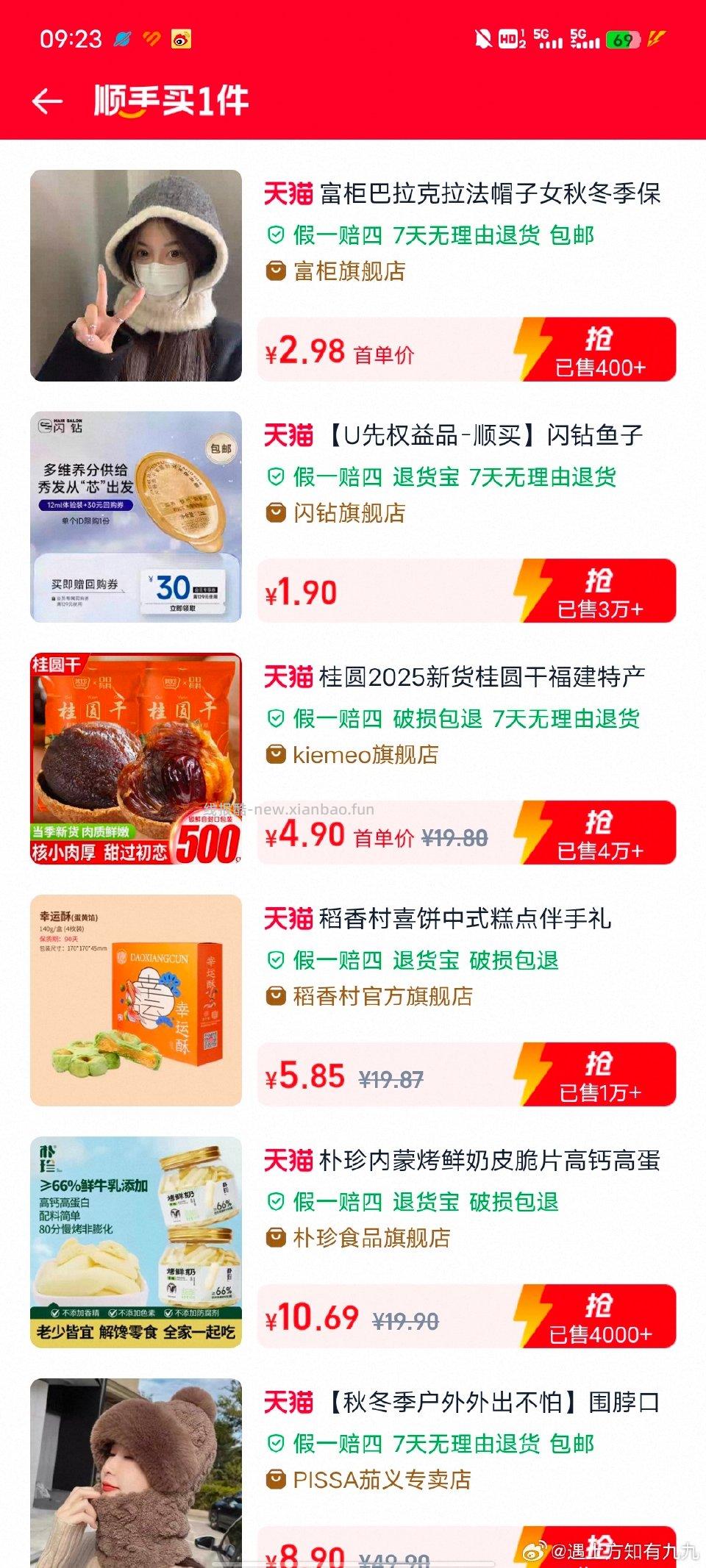Select the 7天无理由退货 tag on the hat item
The height and width of the screenshot is (1568, 706).
coord(468,235)
